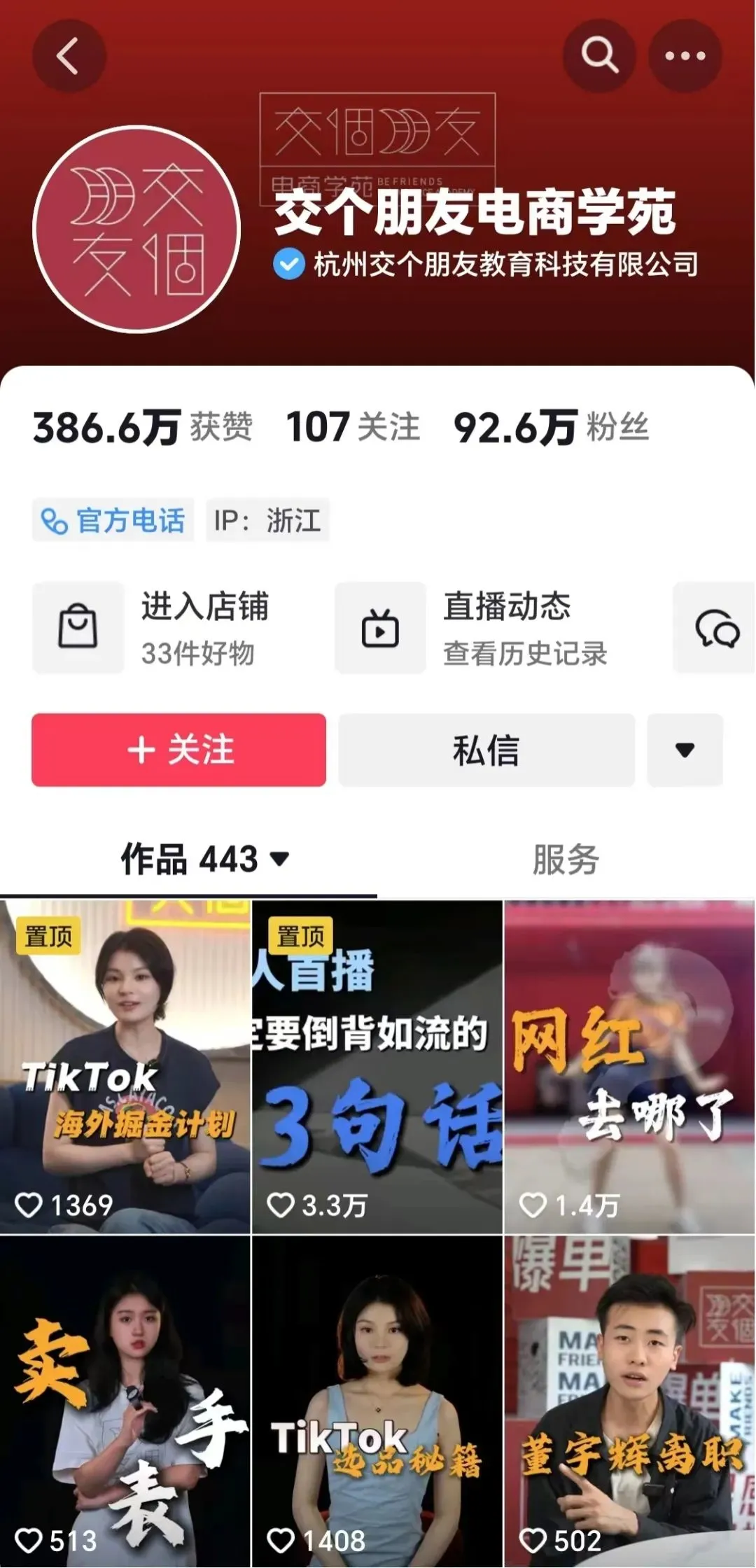Follow this account with + 关注
This screenshot has width=756, height=1568.
click(x=178, y=750)
